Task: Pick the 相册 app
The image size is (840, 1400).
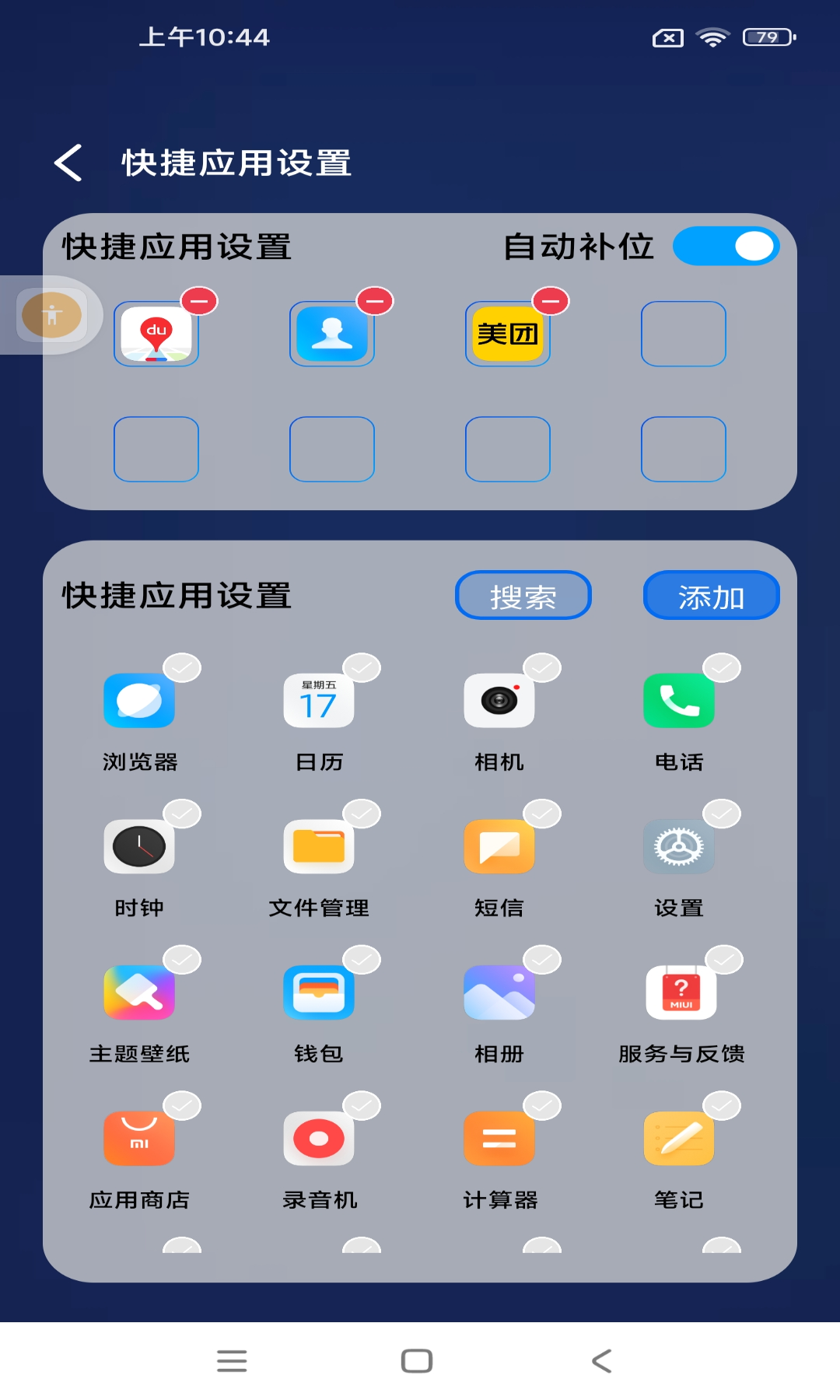Action: point(499,993)
